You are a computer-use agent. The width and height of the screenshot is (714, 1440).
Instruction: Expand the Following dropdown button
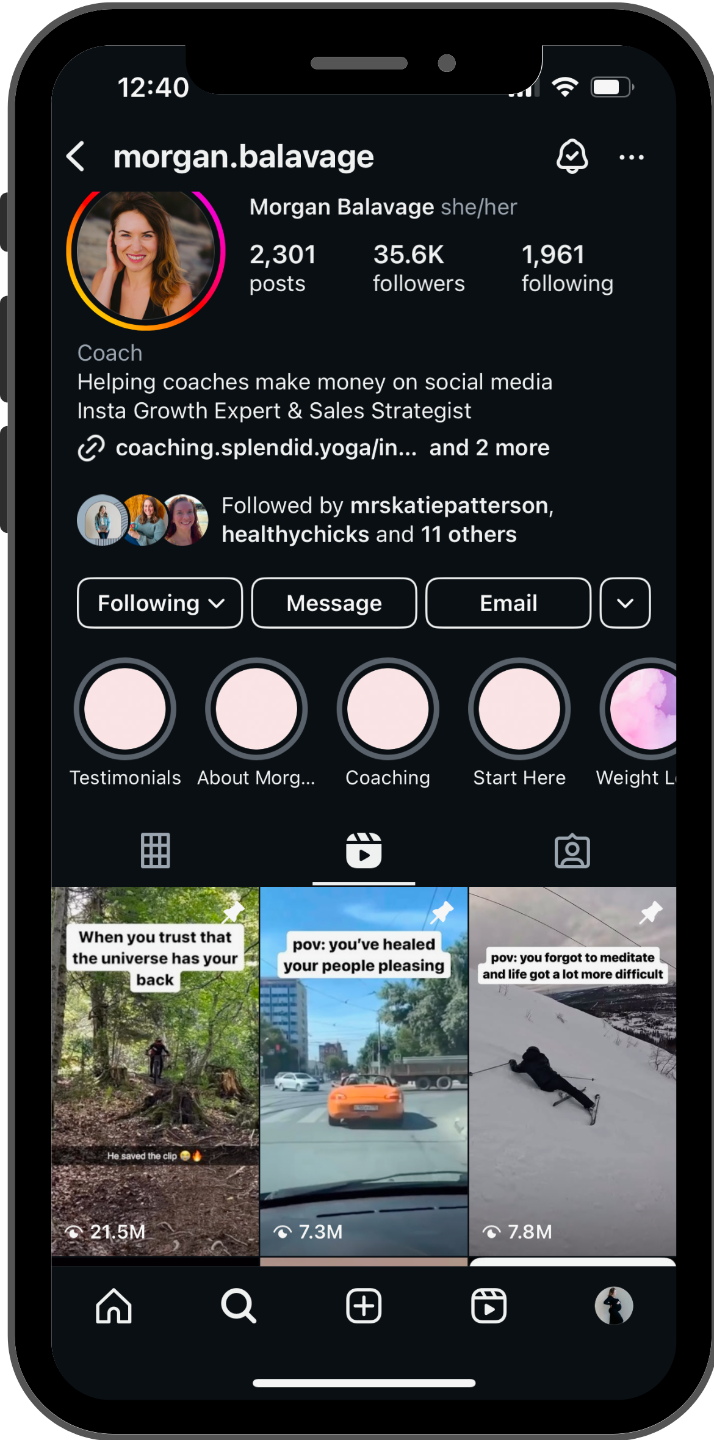click(160, 603)
